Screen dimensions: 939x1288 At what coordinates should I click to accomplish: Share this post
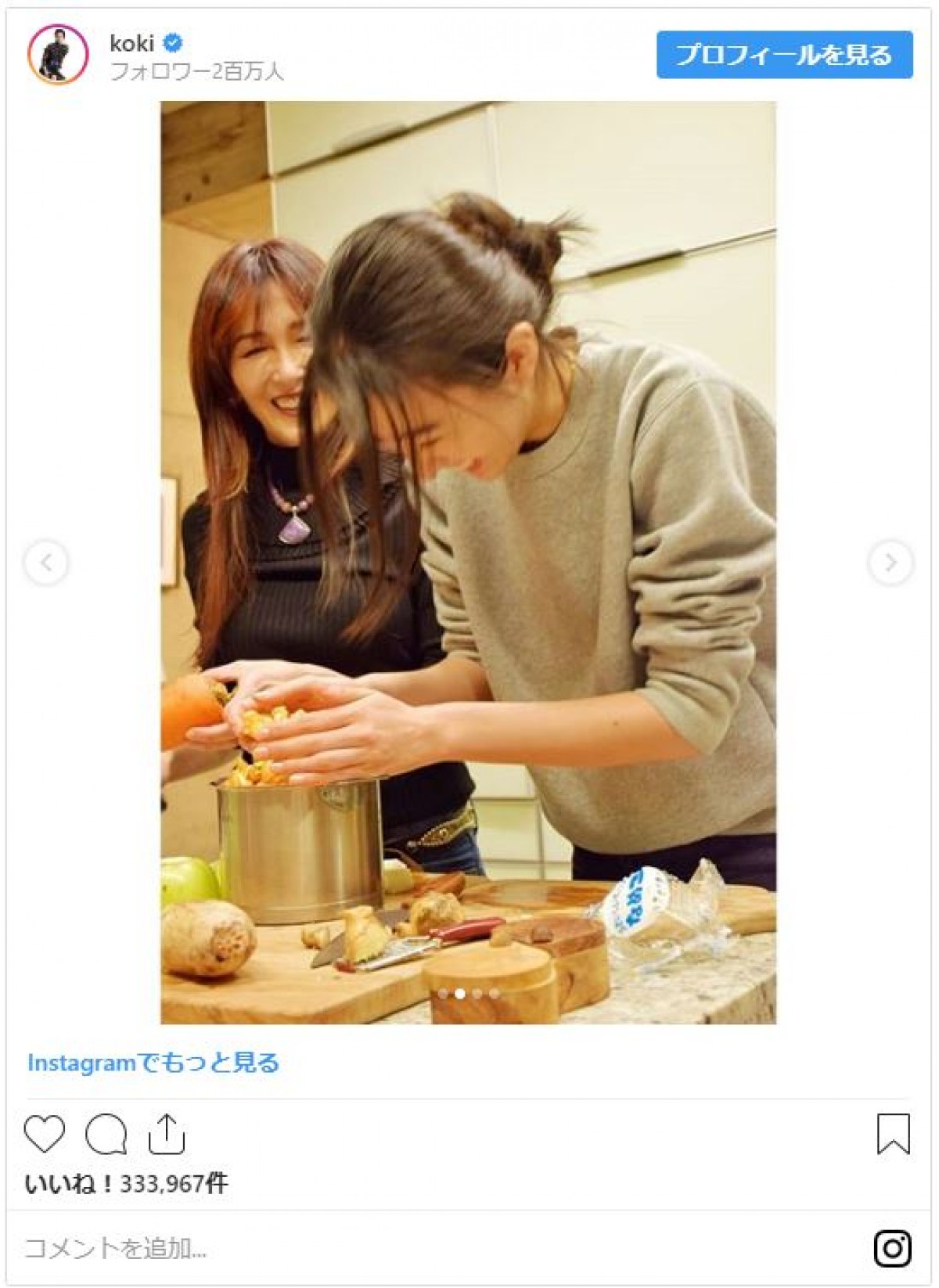[x=165, y=1134]
